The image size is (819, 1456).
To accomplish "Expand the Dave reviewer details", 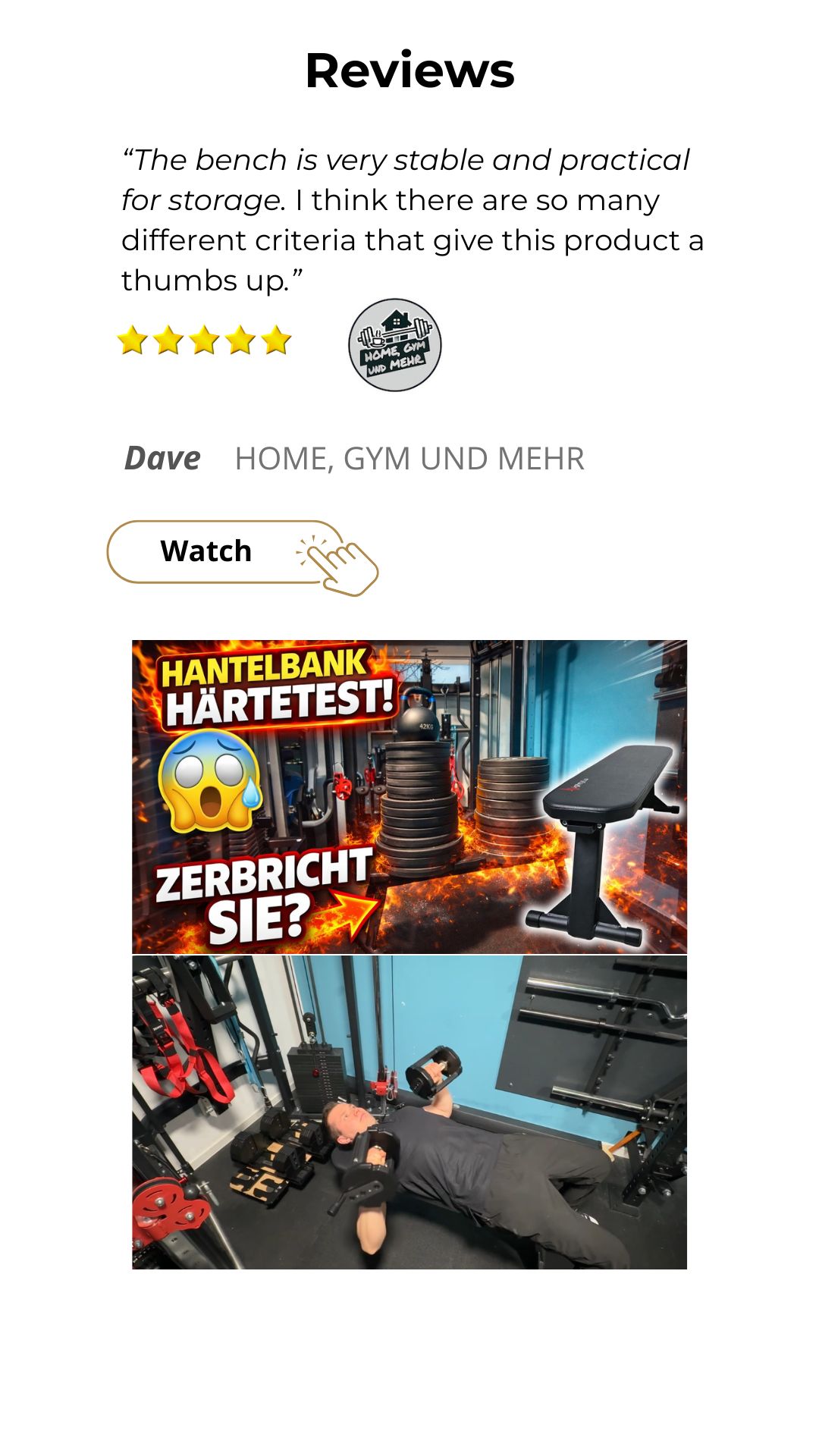I will click(x=162, y=457).
